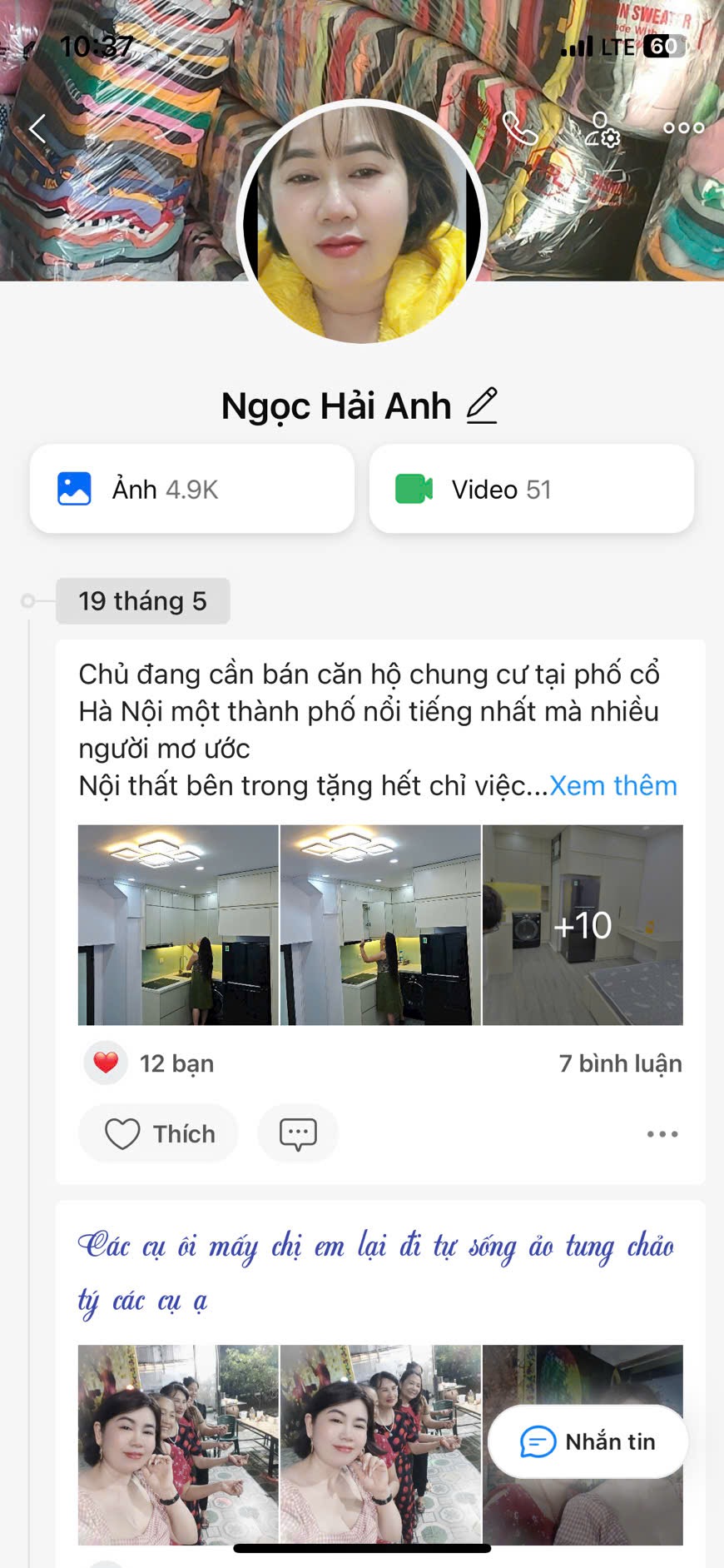Open the +10 more photos tile
The height and width of the screenshot is (1568, 724).
(x=583, y=924)
